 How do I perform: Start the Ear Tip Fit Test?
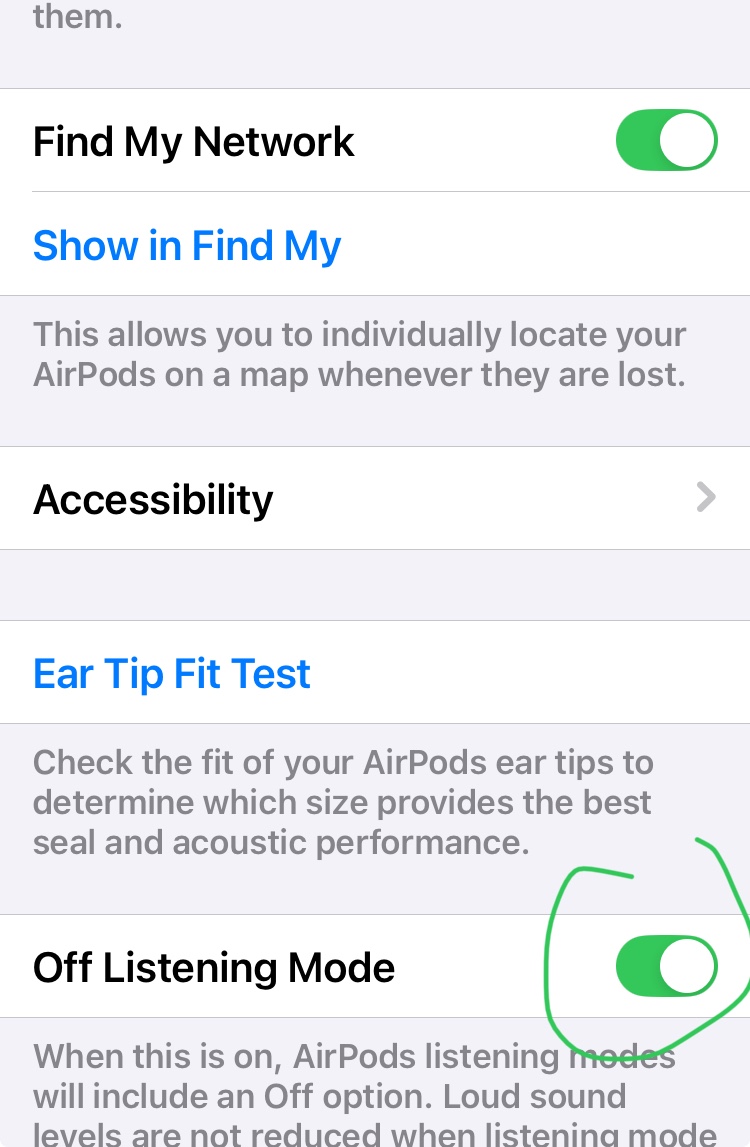(x=172, y=673)
